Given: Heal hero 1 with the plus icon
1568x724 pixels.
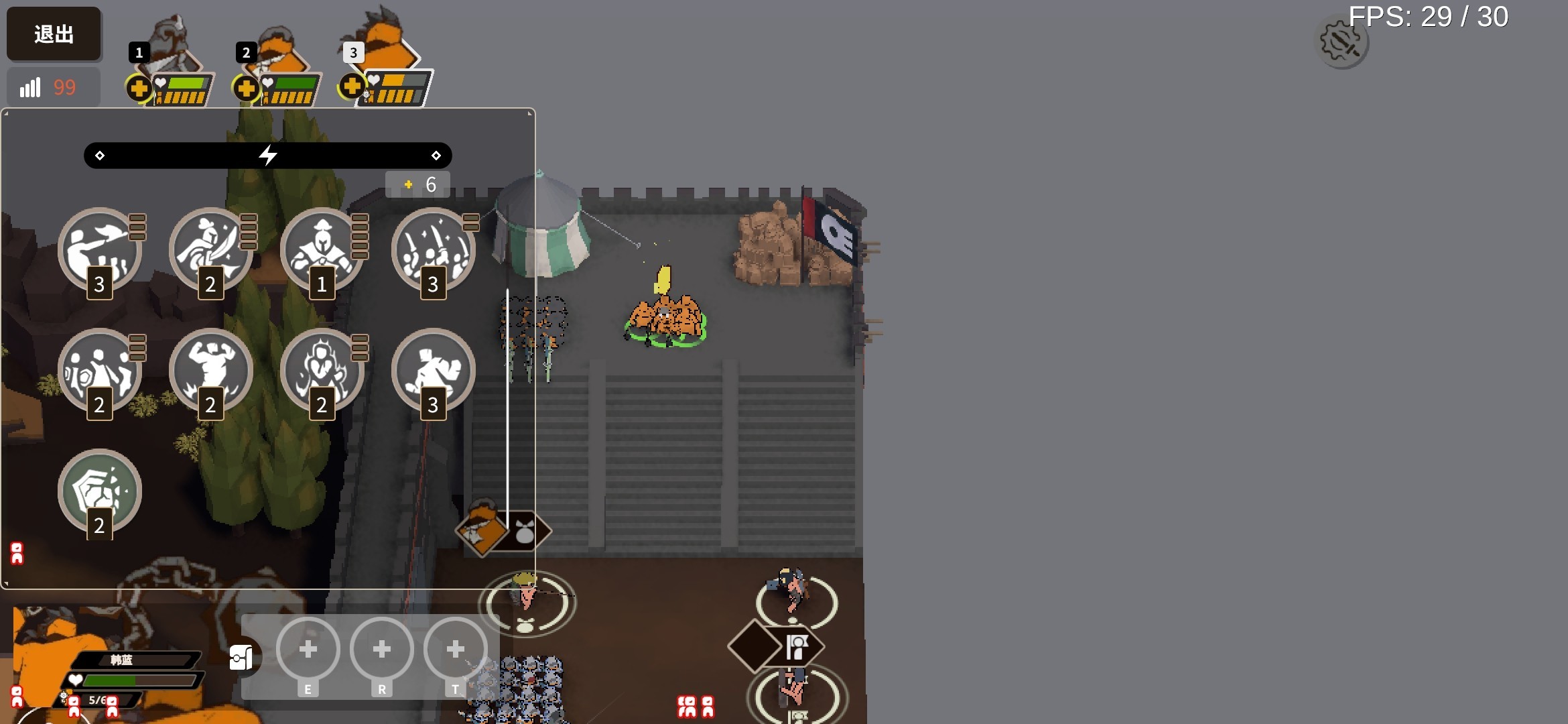Looking at the screenshot, I should (139, 88).
